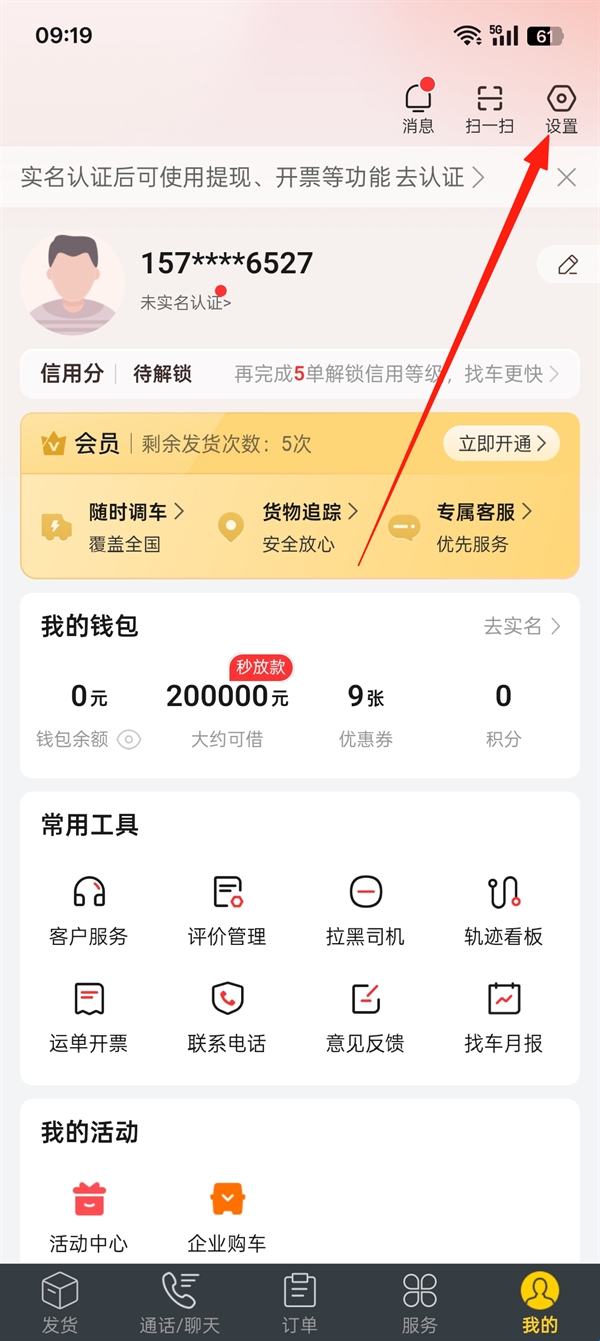Edit profile with the pencil icon
Image resolution: width=600 pixels, height=1341 pixels.
pyautogui.click(x=568, y=265)
